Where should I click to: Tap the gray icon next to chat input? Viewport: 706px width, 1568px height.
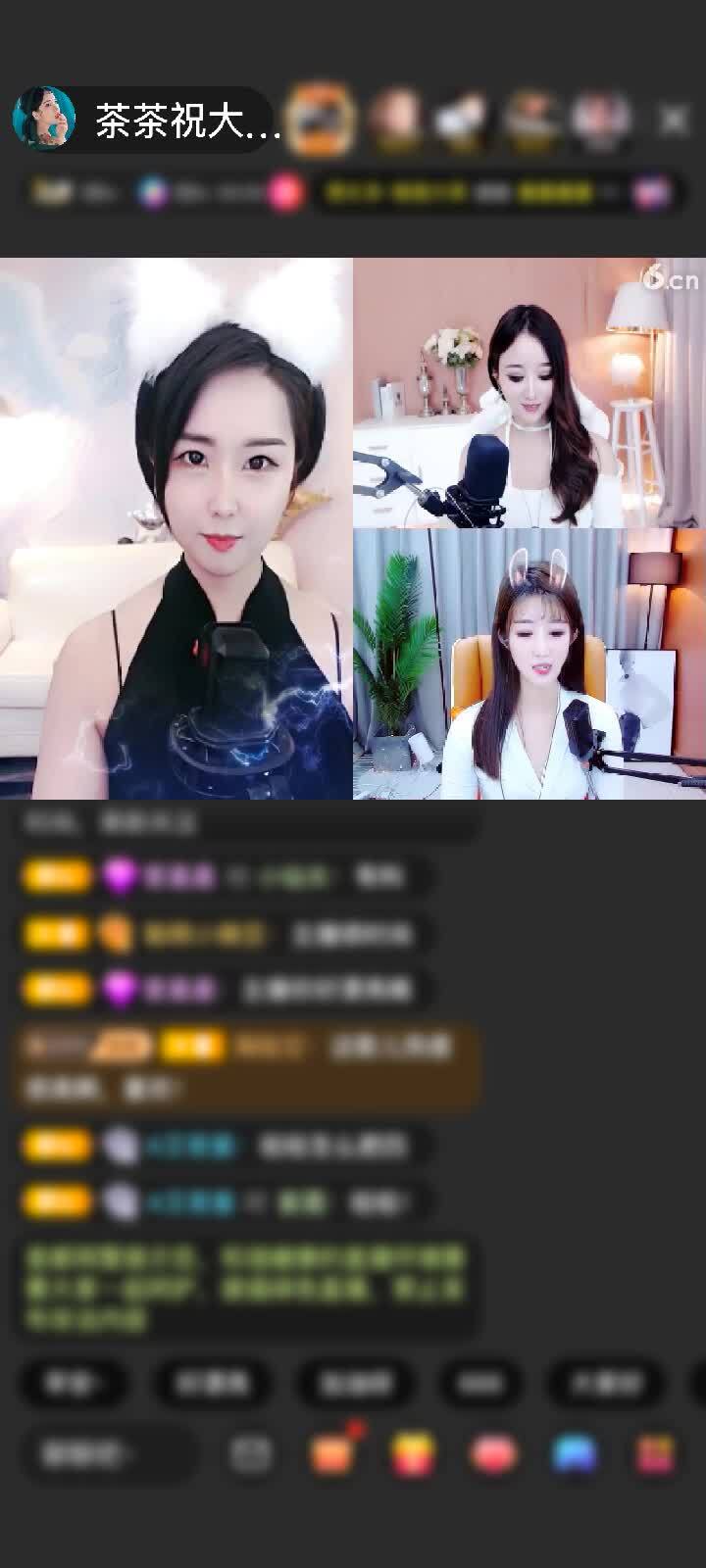tap(251, 1453)
